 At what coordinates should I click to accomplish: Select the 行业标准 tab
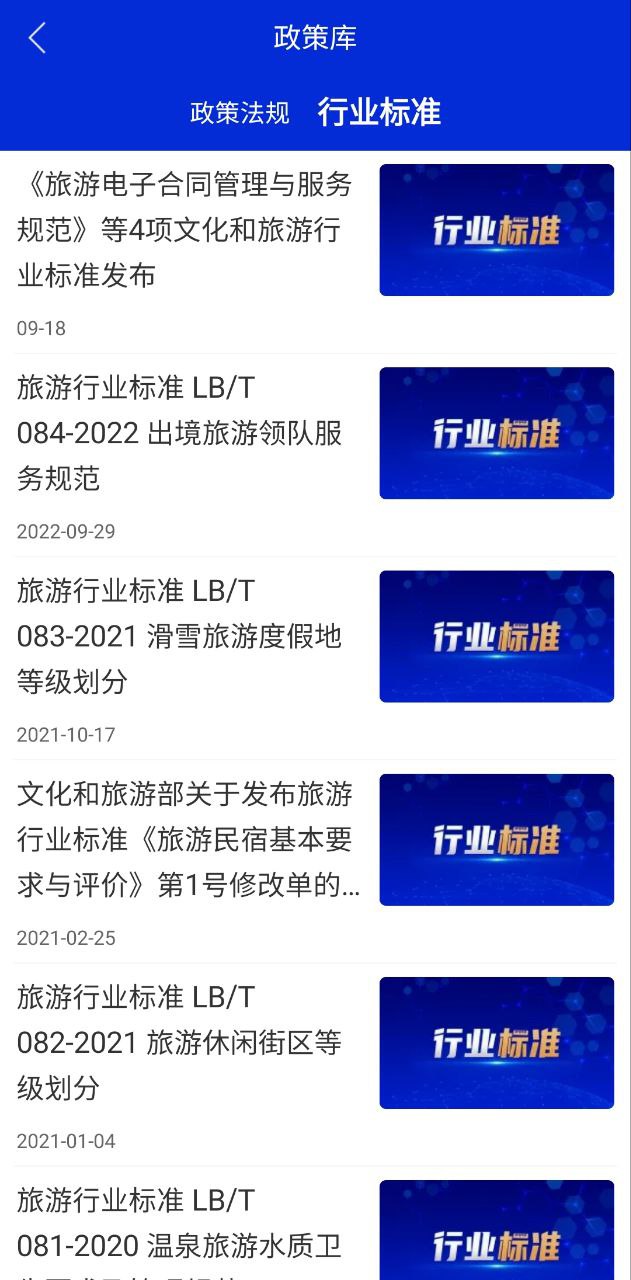tap(379, 112)
